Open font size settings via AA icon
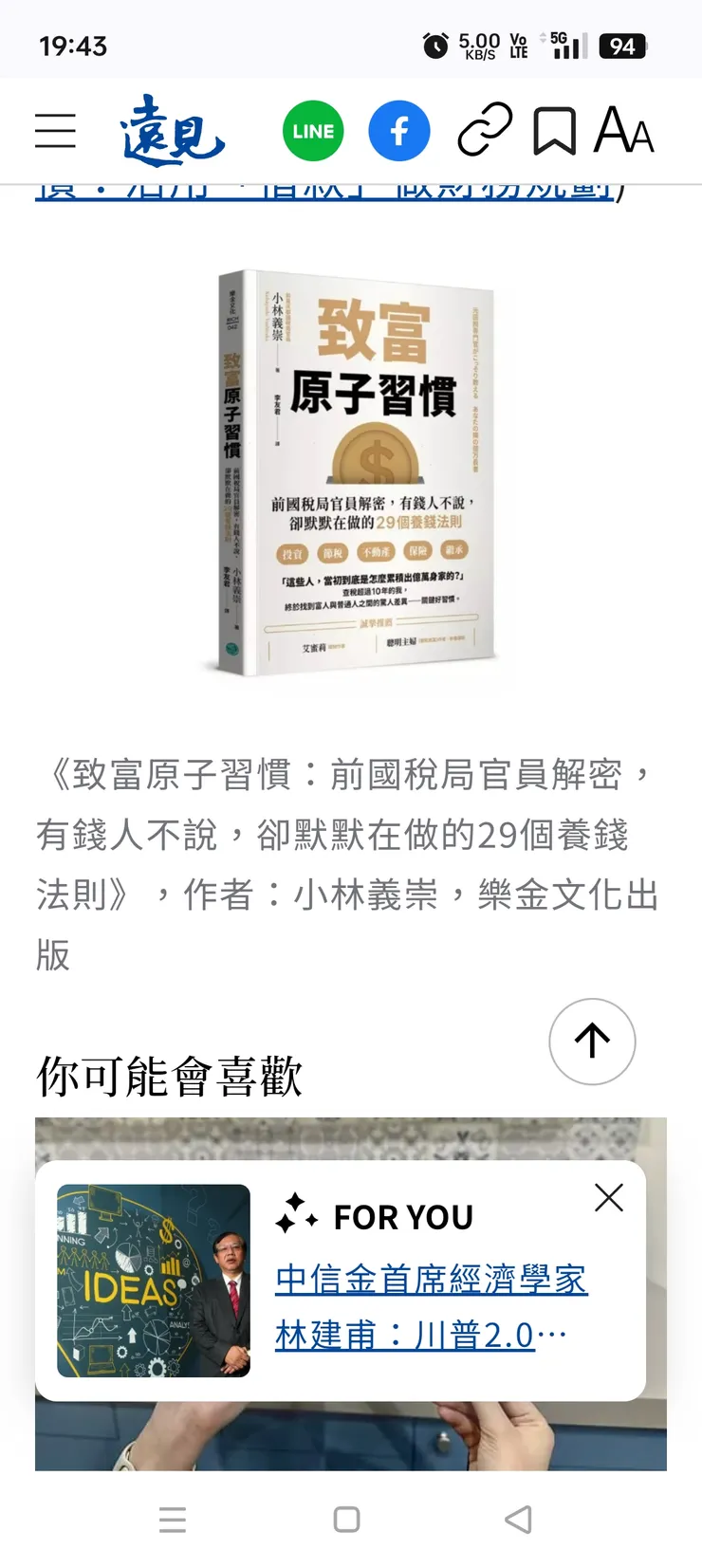The image size is (702, 1568). pyautogui.click(x=623, y=134)
